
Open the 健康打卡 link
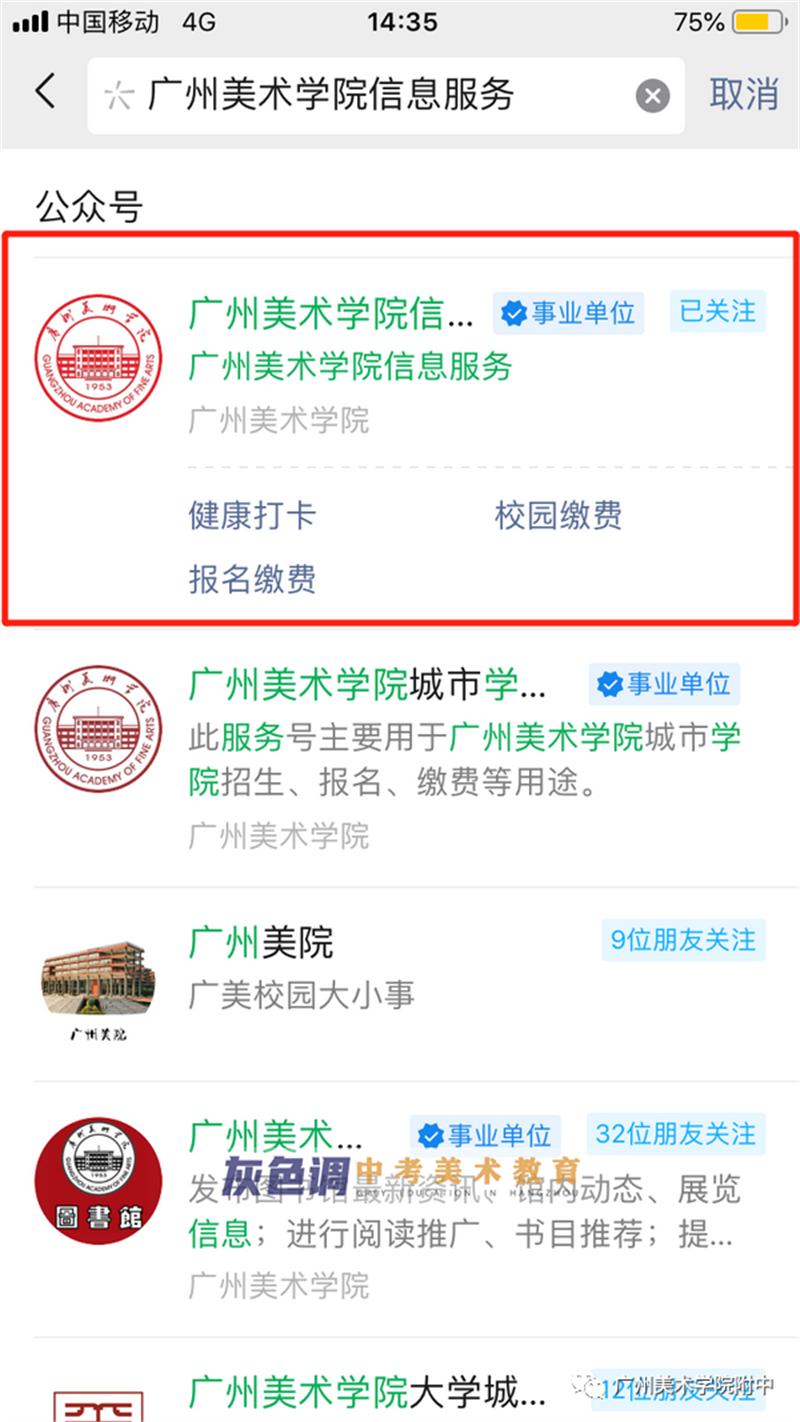click(x=252, y=516)
